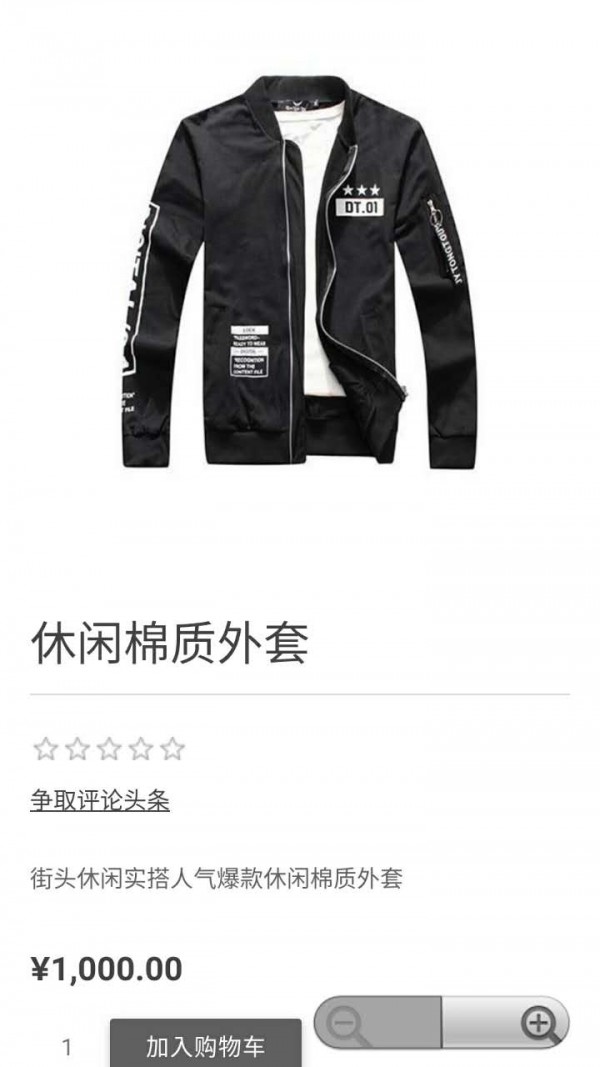Tap the quantity field showing 1

coord(67,1047)
